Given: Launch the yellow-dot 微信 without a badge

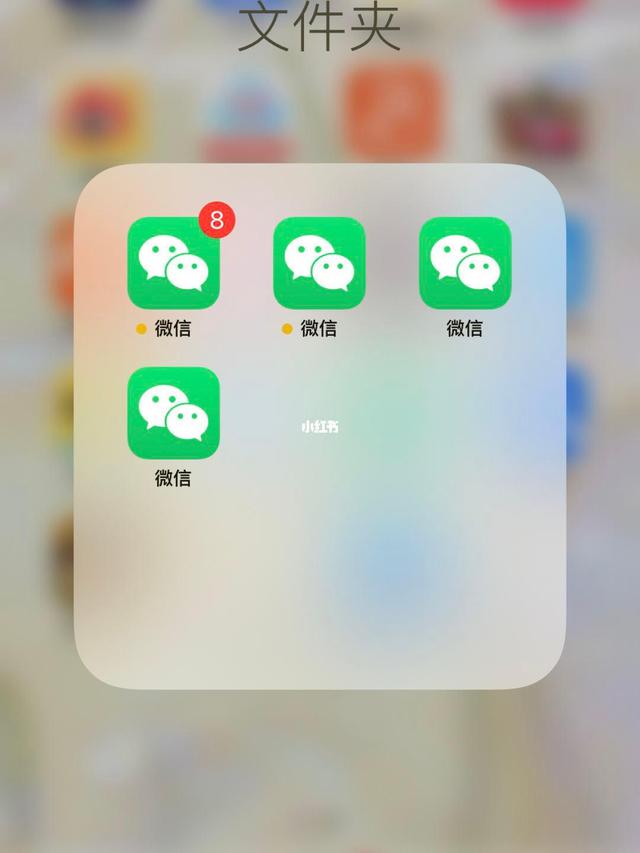Looking at the screenshot, I should point(319,264).
